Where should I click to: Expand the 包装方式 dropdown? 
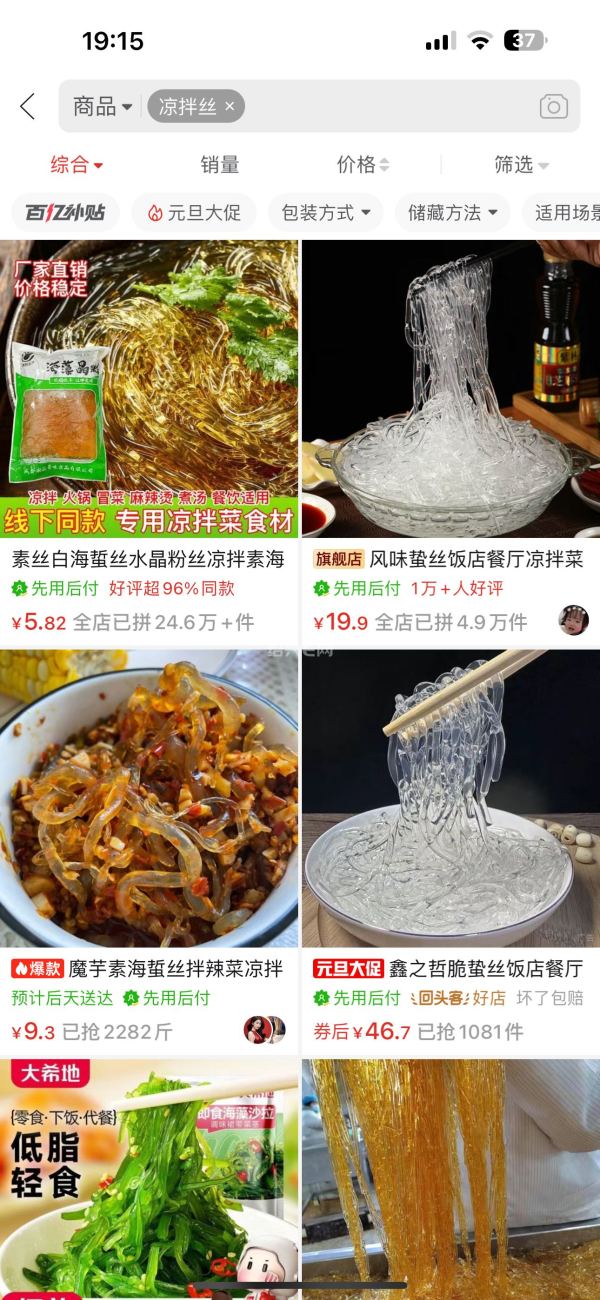pos(325,213)
